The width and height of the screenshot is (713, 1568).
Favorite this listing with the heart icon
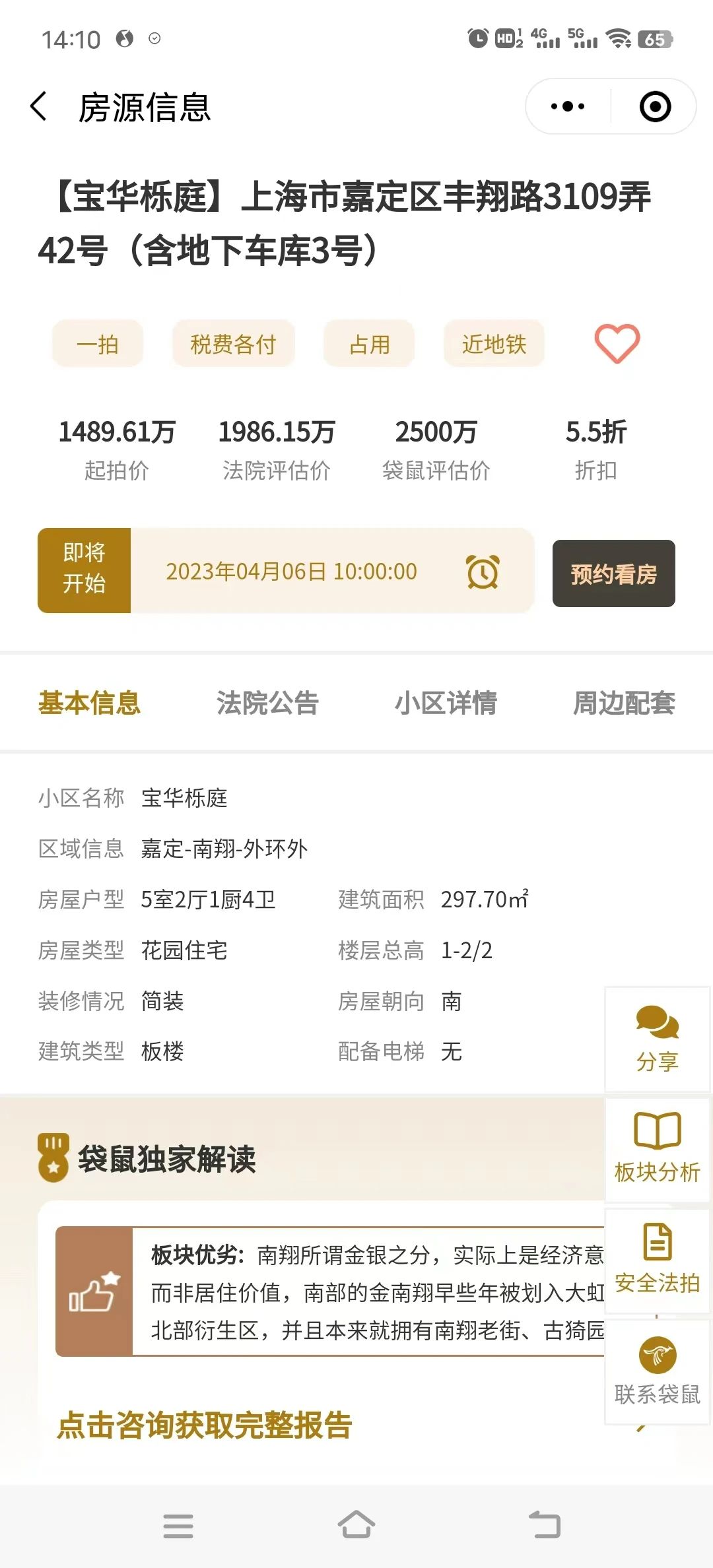pos(617,343)
